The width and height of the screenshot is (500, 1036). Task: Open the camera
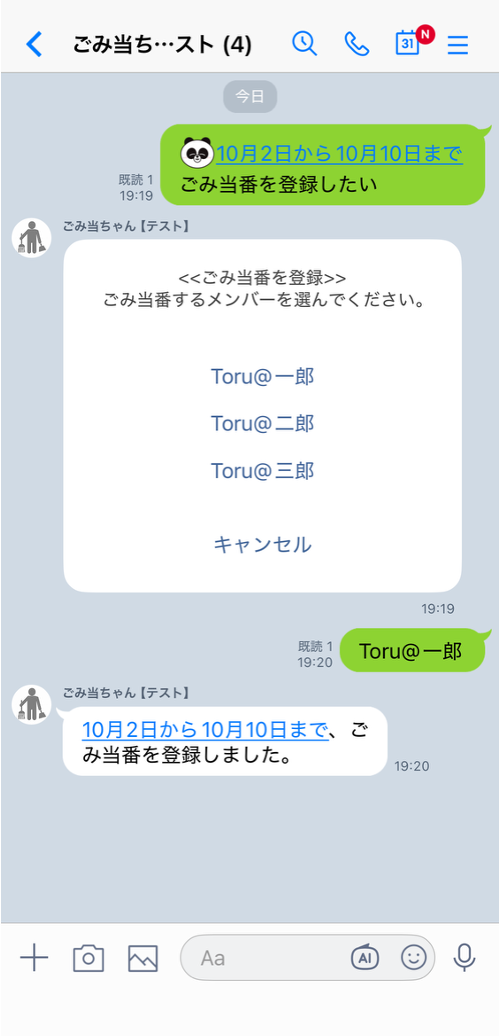89,958
